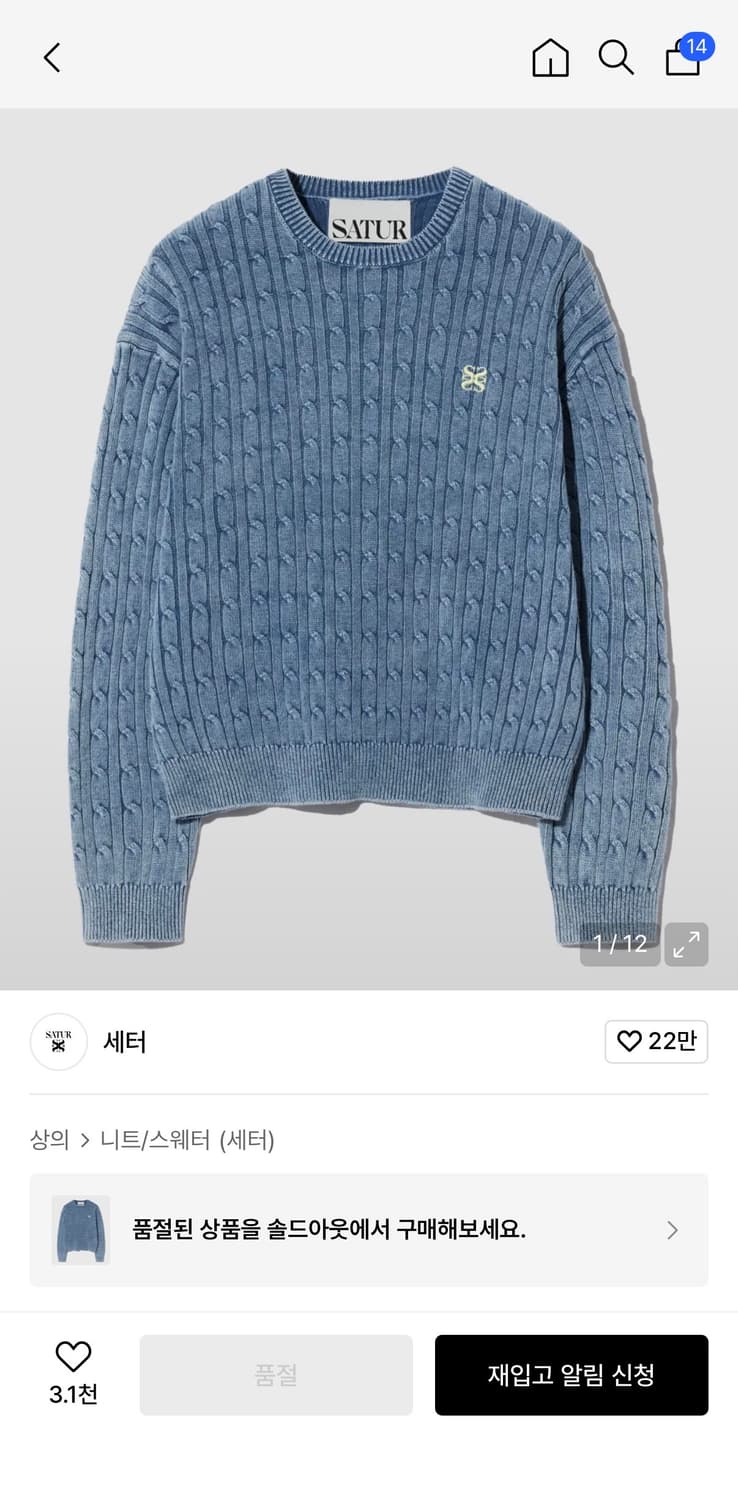
Task: Open the shopping bag showing 14 items
Action: (682, 60)
